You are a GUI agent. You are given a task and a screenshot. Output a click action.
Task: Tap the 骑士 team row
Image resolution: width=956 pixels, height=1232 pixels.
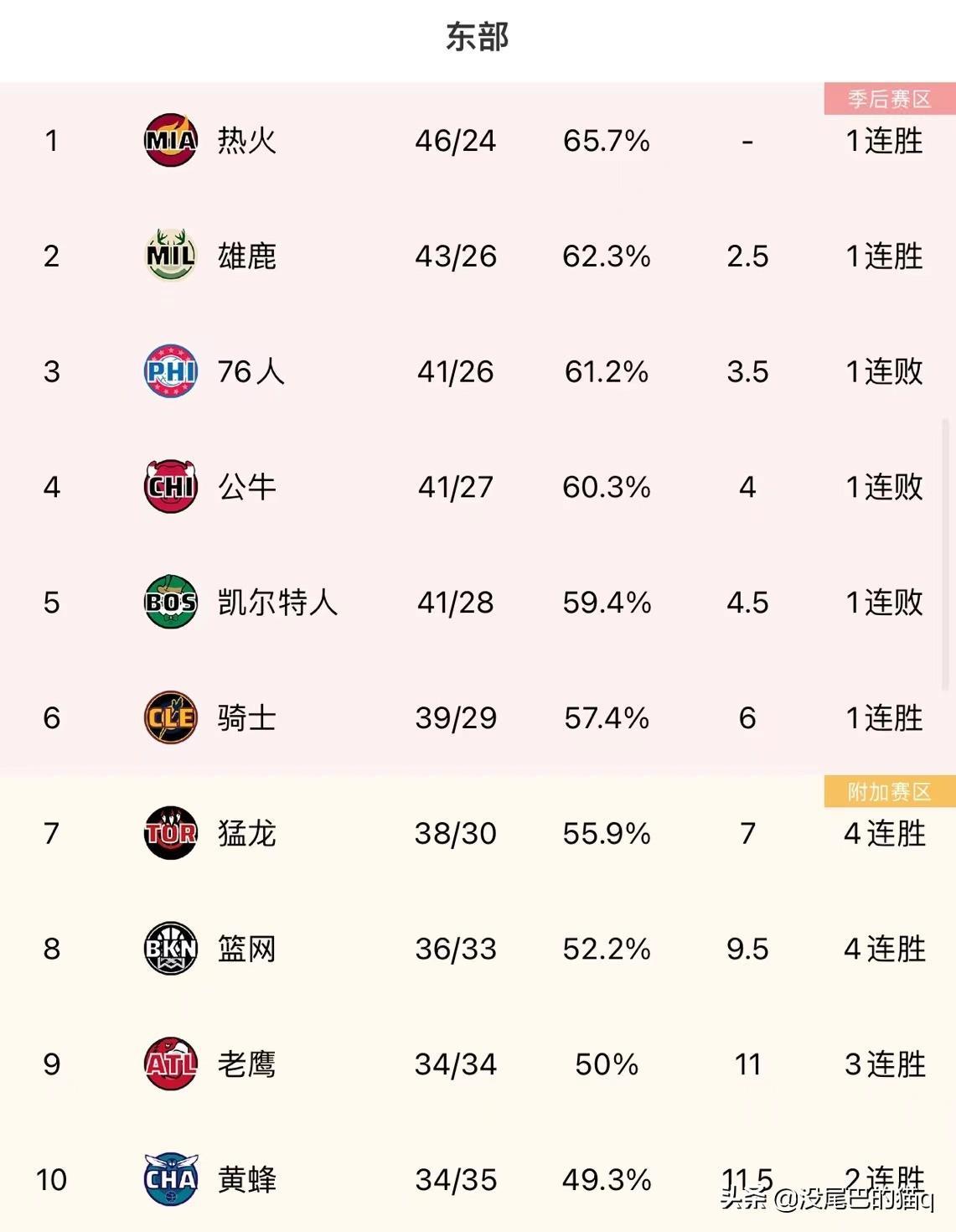point(478,718)
